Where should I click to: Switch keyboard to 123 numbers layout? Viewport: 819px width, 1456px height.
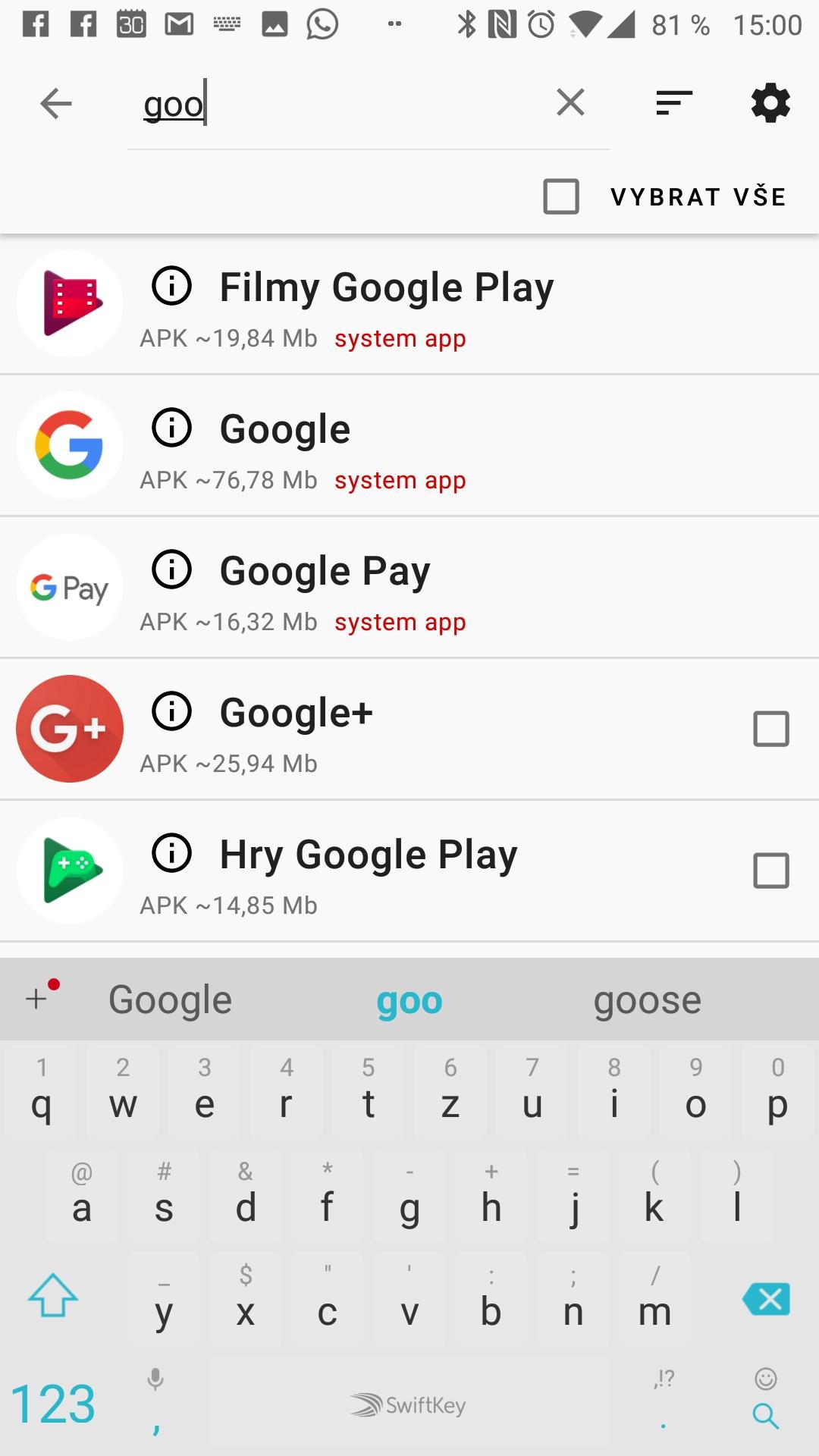tap(53, 1404)
